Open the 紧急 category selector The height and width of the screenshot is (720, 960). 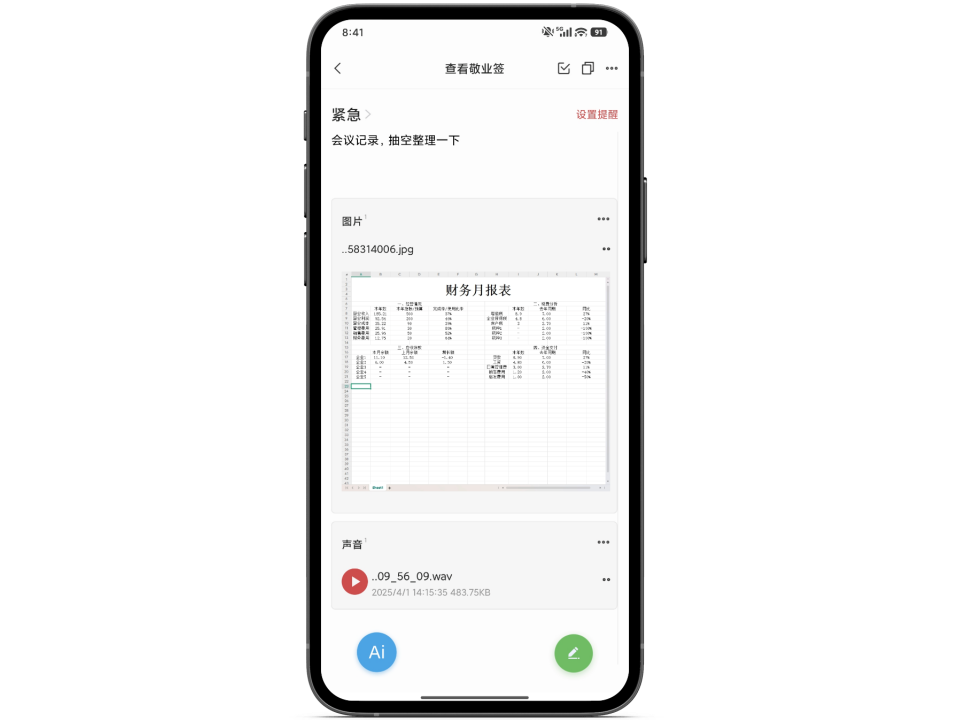351,114
